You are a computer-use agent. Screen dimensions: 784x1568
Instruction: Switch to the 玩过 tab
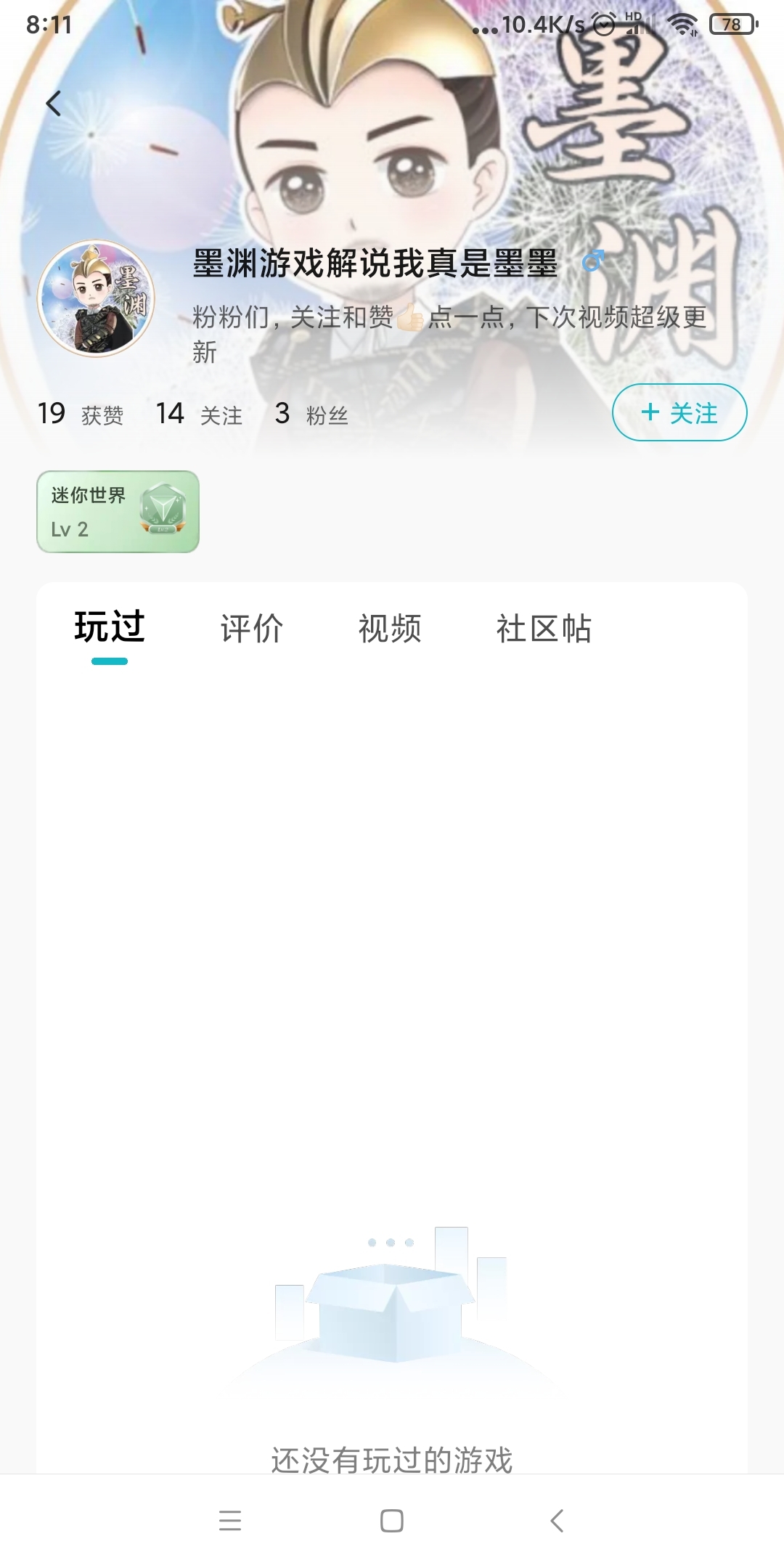pos(110,629)
